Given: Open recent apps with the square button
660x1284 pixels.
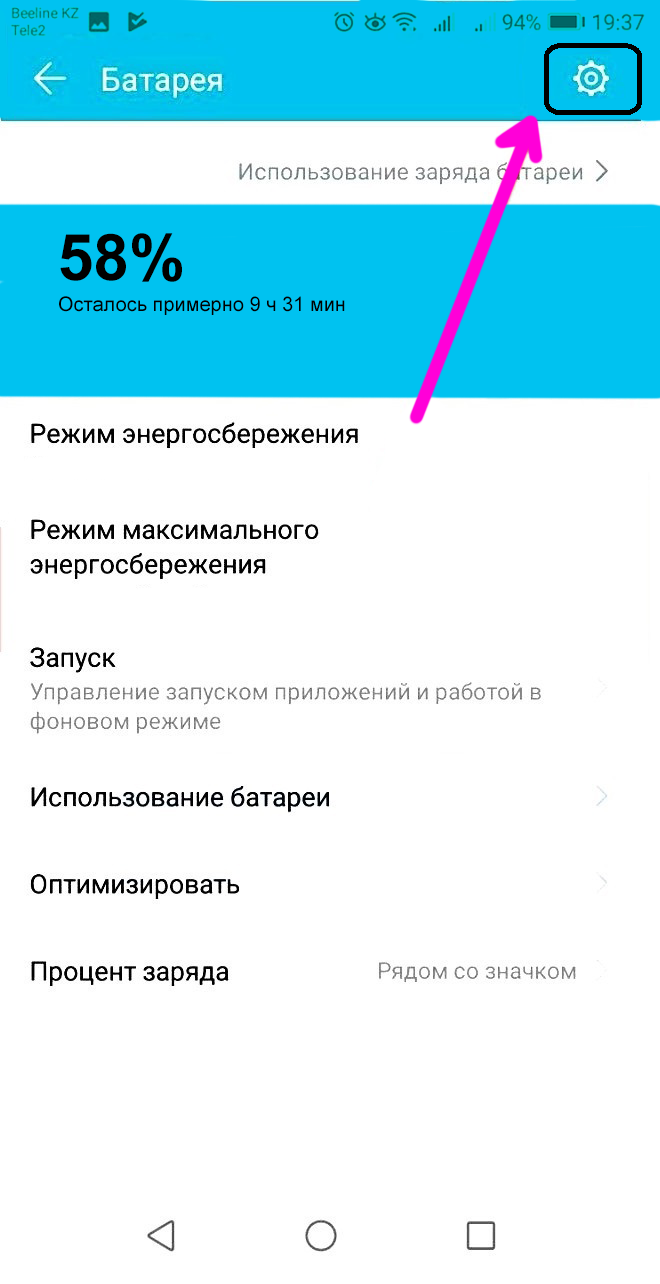Looking at the screenshot, I should click(481, 1235).
